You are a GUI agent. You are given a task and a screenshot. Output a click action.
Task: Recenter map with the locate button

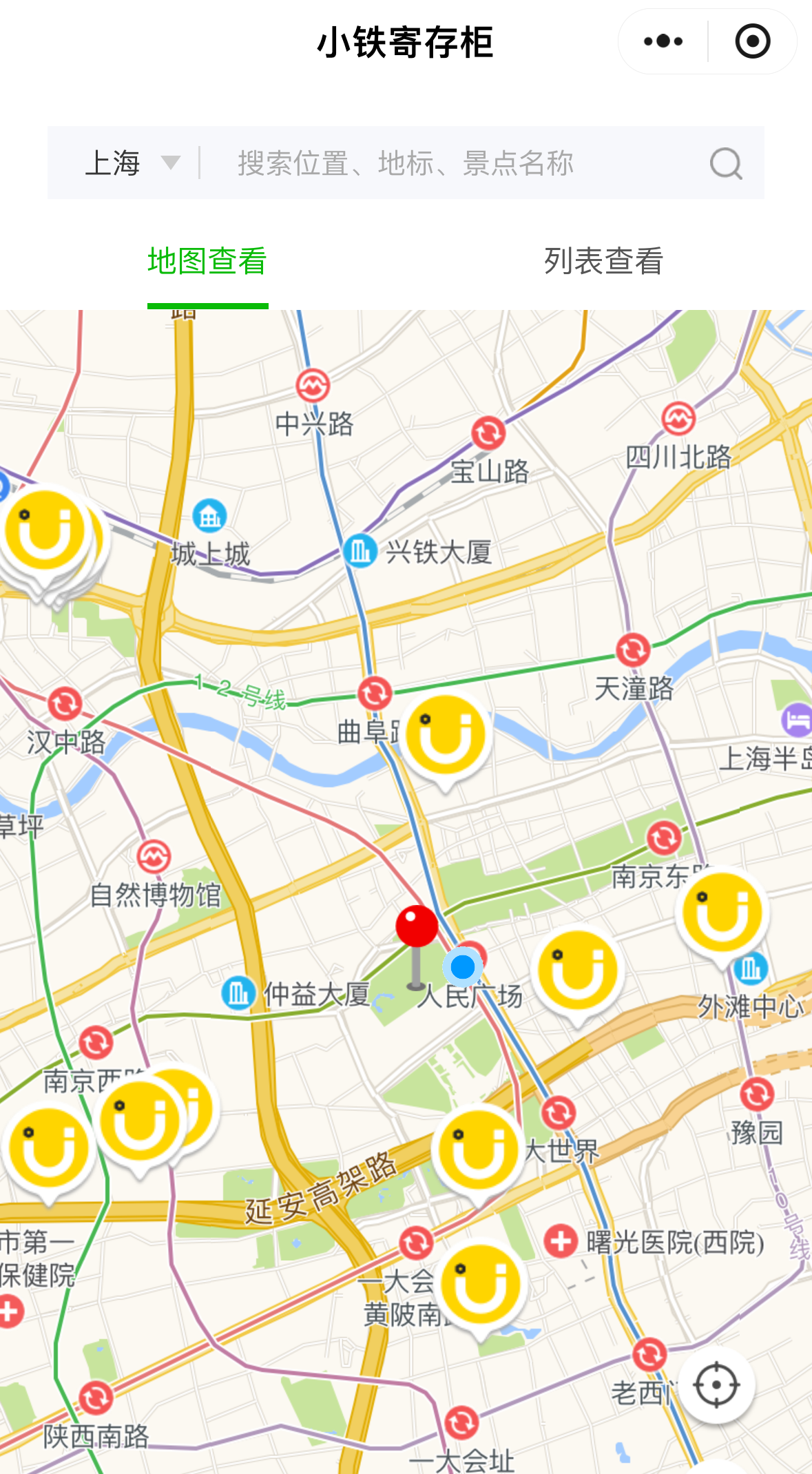(x=717, y=1384)
